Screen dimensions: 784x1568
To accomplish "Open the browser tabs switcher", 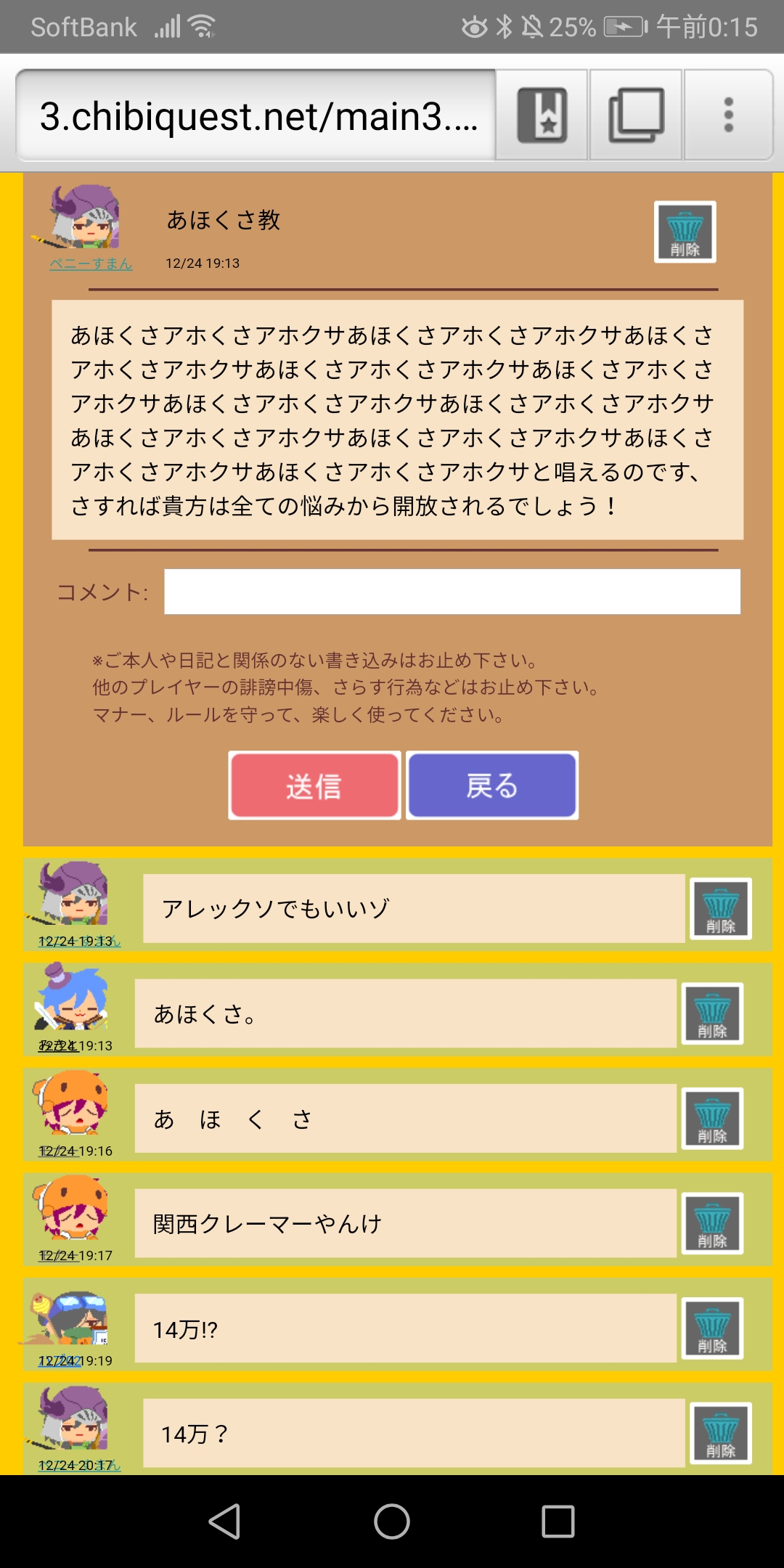I will pos(636,115).
